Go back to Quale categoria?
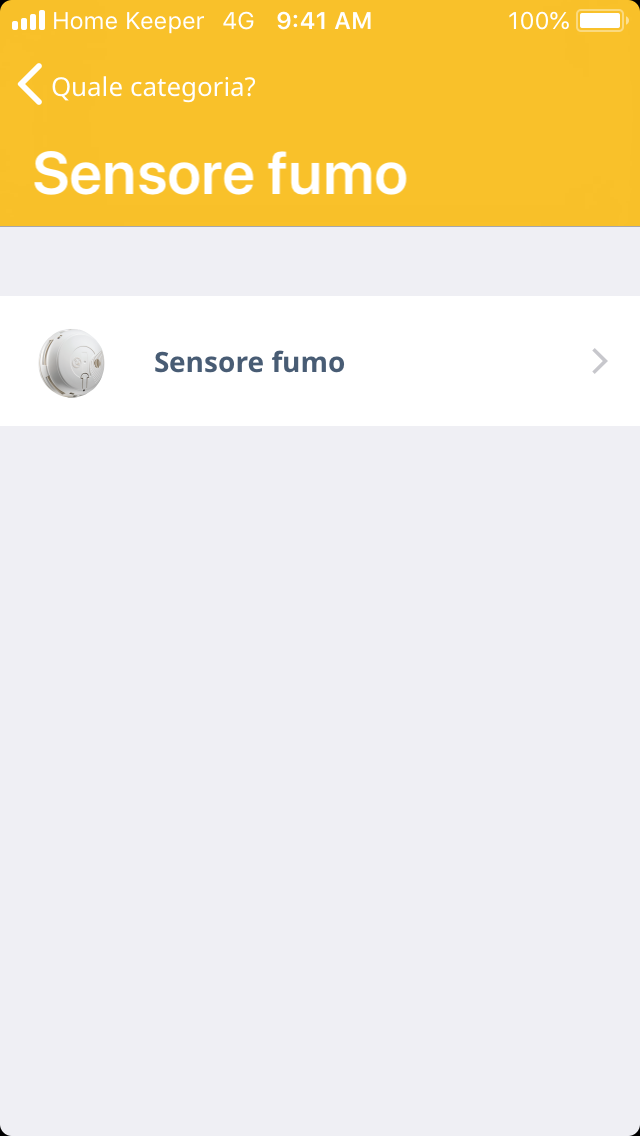 pos(137,87)
